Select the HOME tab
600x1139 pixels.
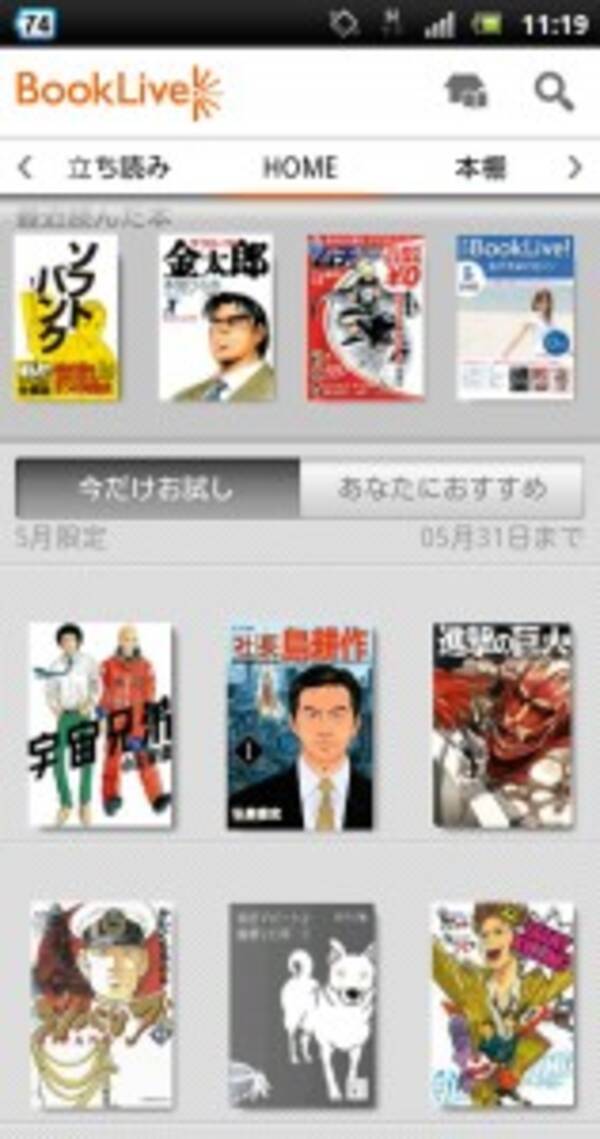pos(299,167)
